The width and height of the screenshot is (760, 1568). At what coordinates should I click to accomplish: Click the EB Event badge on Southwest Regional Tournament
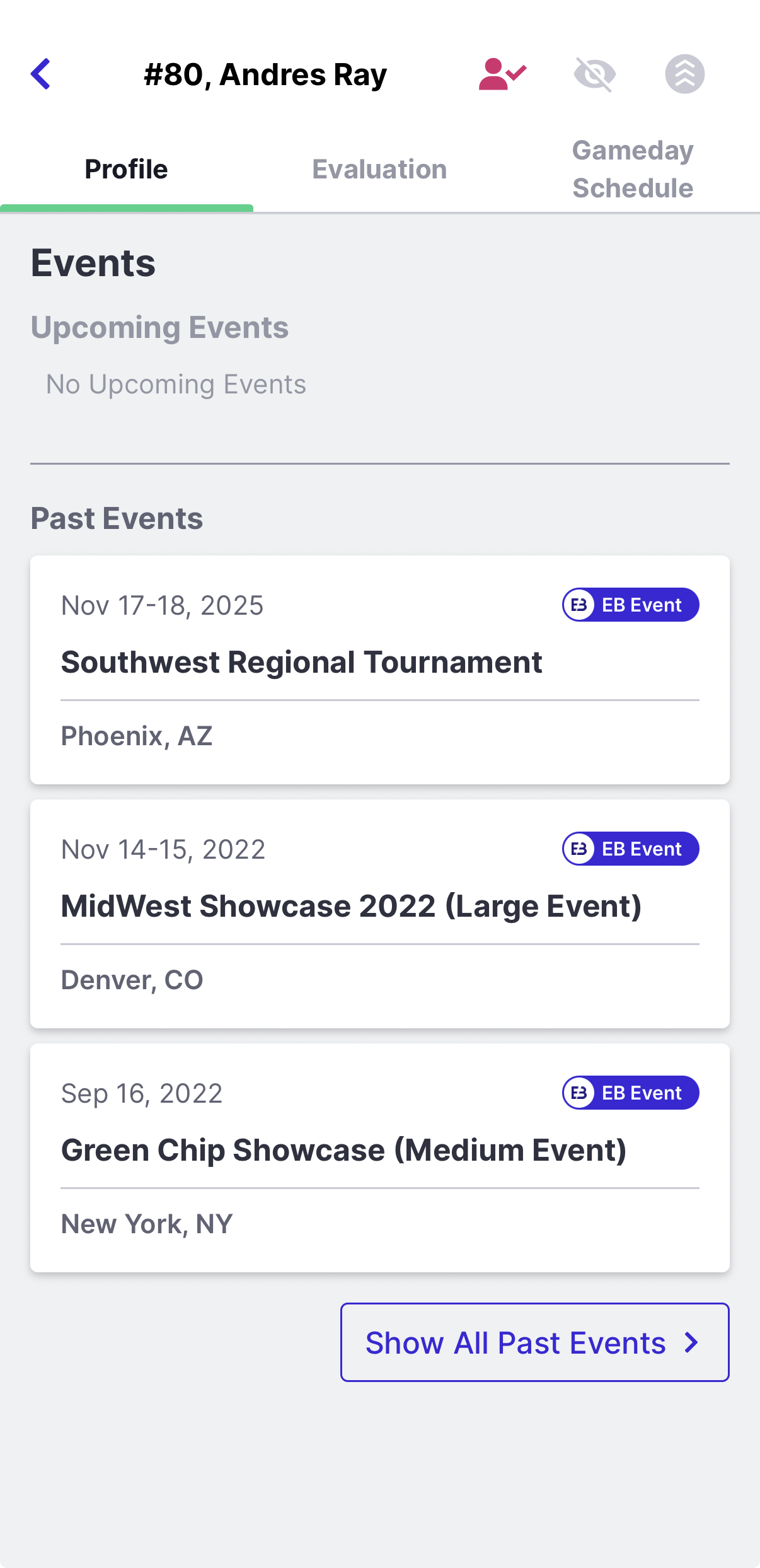pyautogui.click(x=630, y=605)
